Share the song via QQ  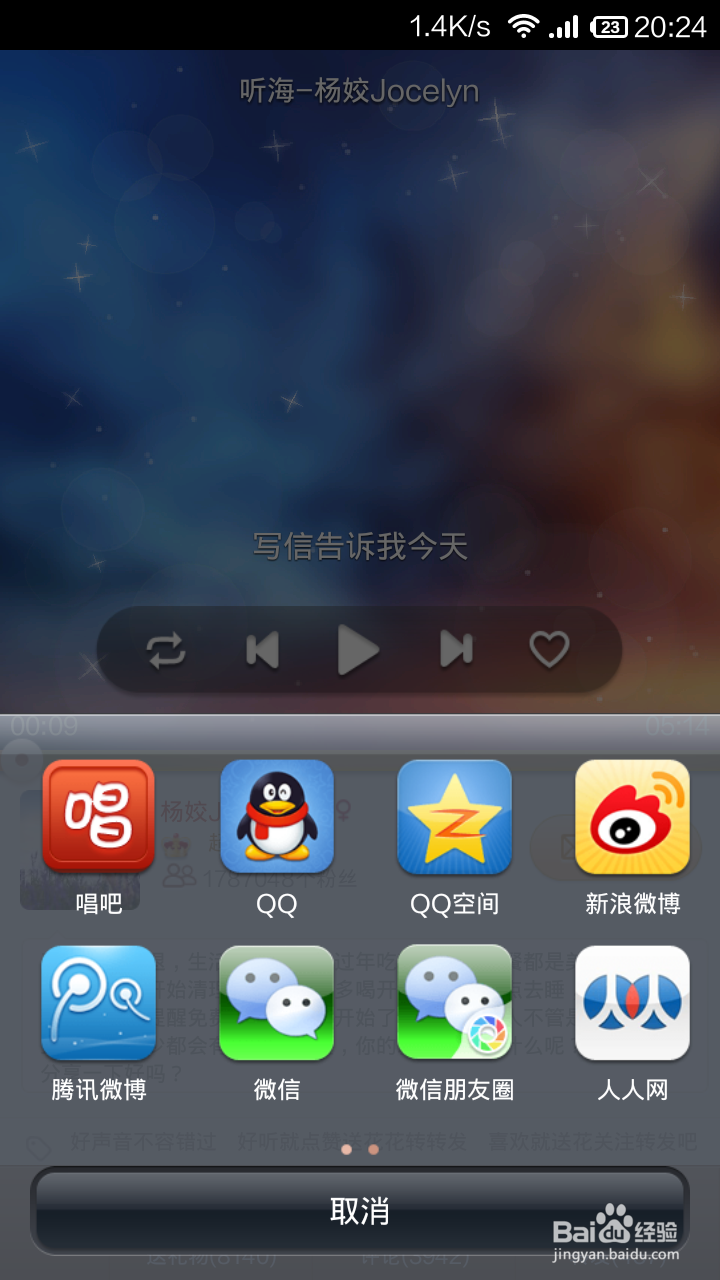click(x=277, y=817)
